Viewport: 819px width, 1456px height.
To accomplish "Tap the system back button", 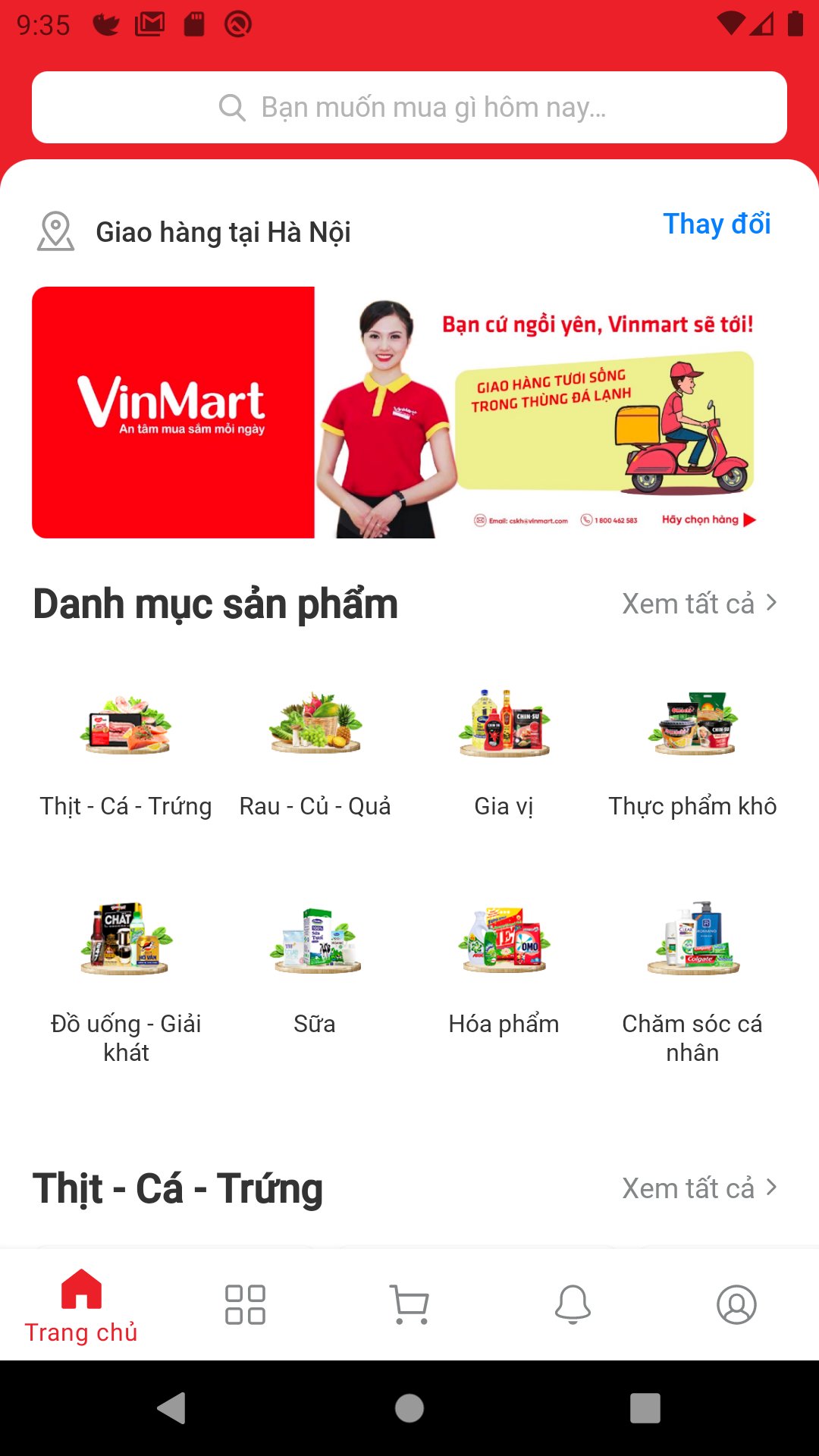I will (x=172, y=1408).
